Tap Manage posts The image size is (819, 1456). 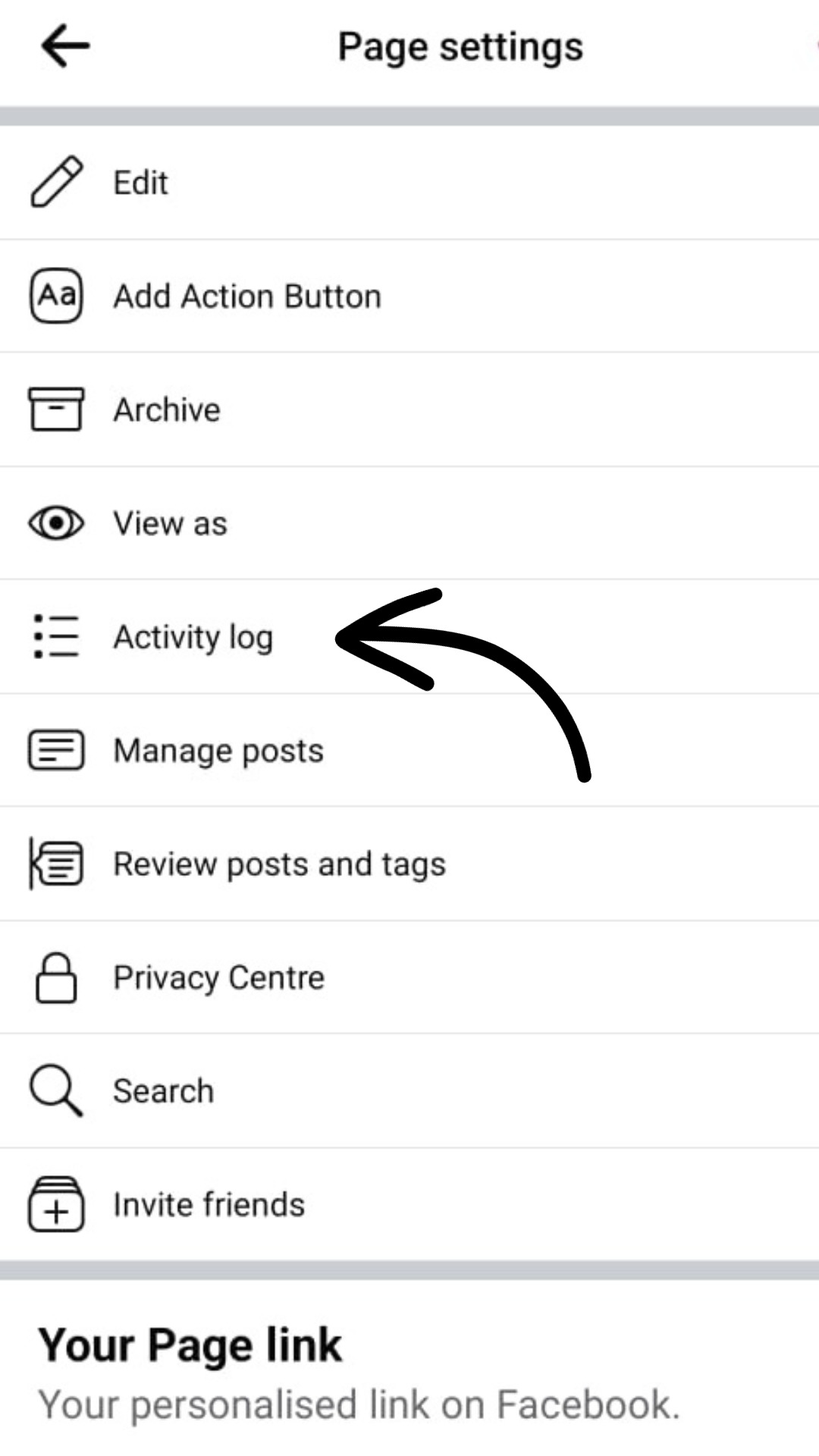[218, 751]
